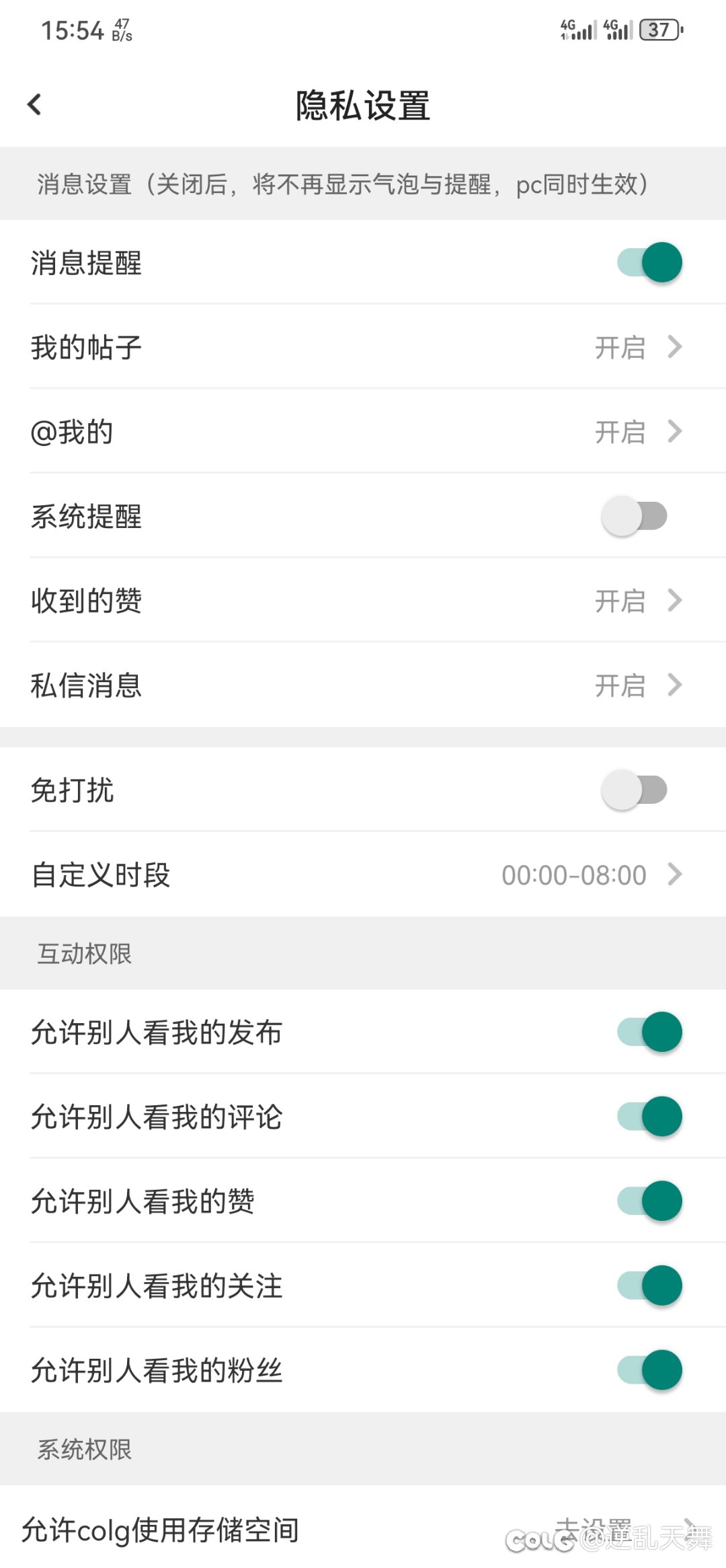Toggle 允许别人看我的评论 off
Viewport: 726px width, 1568px height.
[649, 1117]
